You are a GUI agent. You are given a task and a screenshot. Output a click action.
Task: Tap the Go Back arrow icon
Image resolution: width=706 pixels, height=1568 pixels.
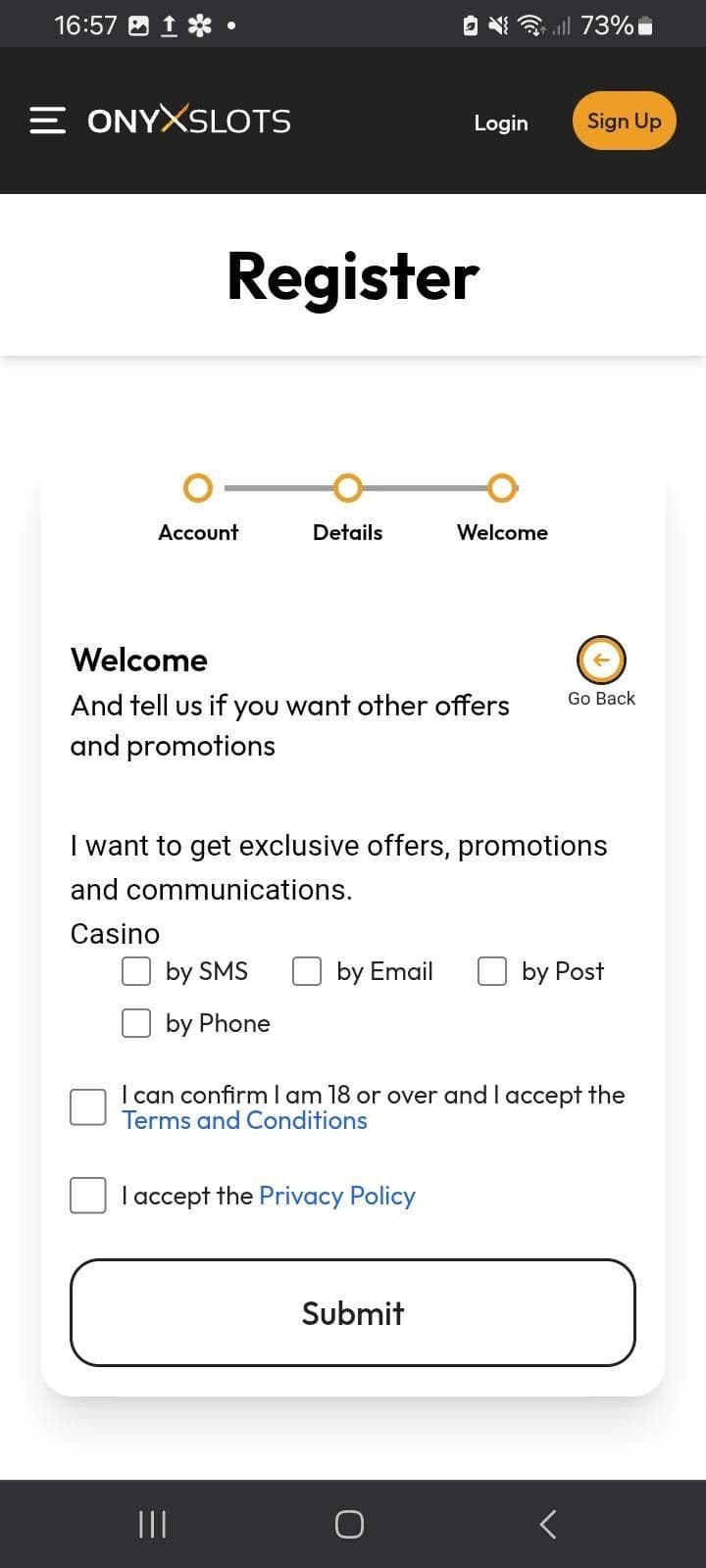pos(601,659)
